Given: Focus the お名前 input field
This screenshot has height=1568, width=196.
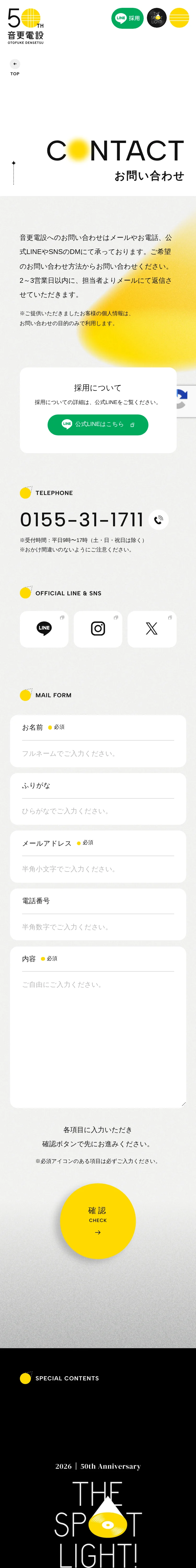Looking at the screenshot, I should (x=97, y=754).
